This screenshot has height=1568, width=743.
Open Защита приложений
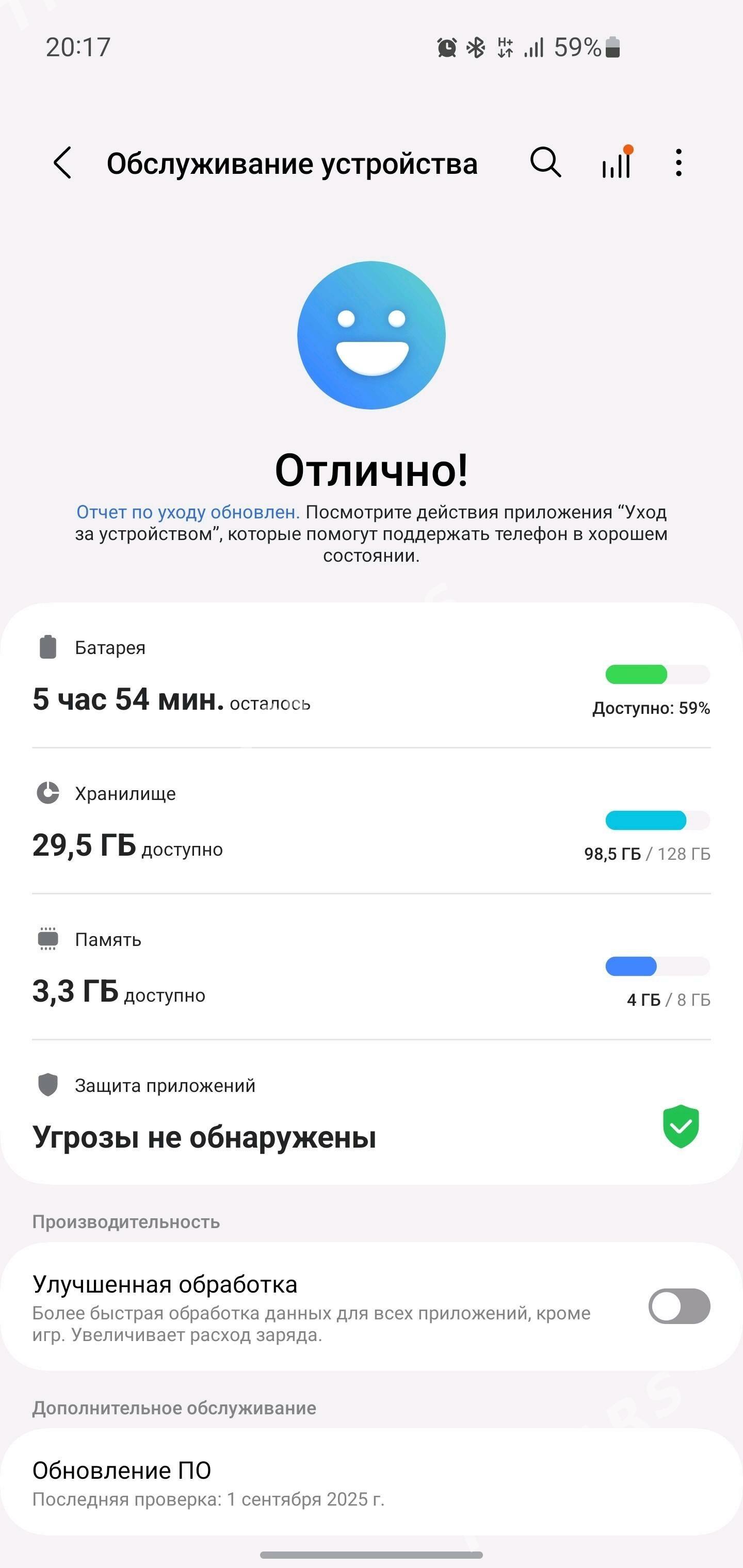coord(372,1115)
